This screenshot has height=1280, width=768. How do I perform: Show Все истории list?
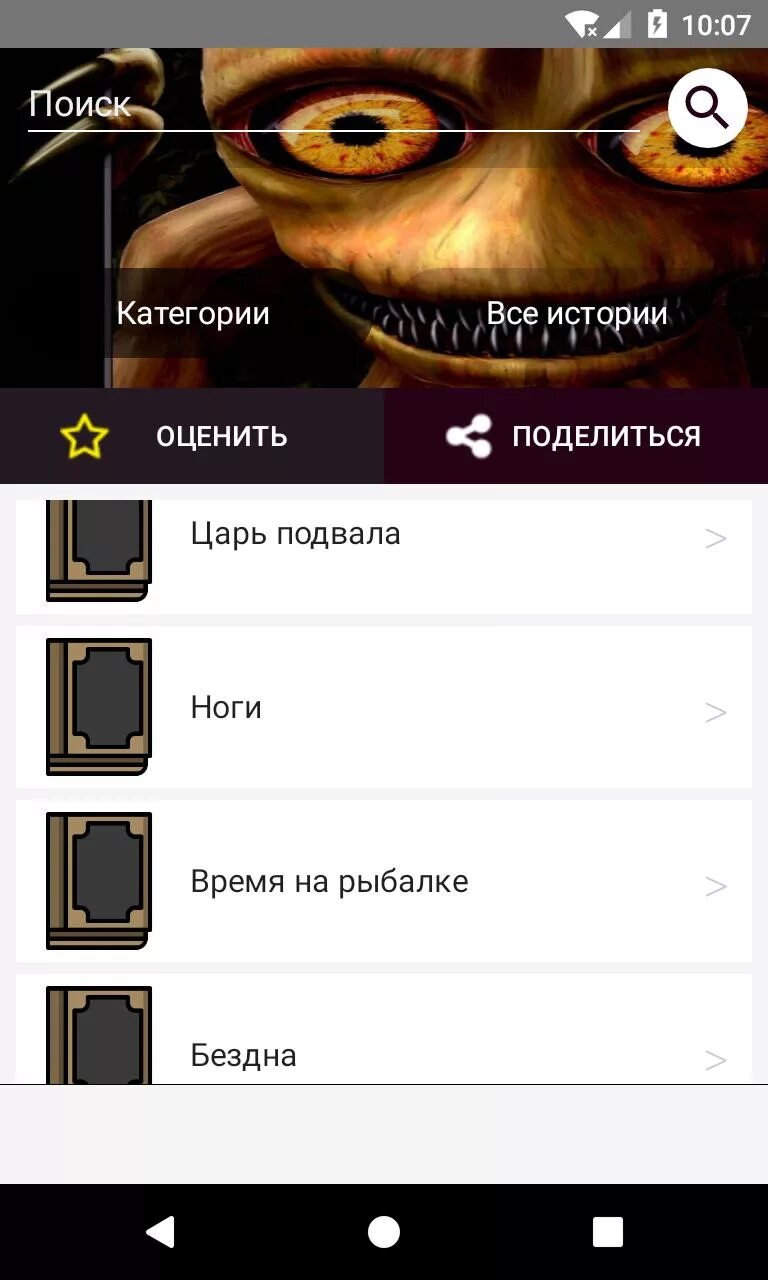point(577,314)
